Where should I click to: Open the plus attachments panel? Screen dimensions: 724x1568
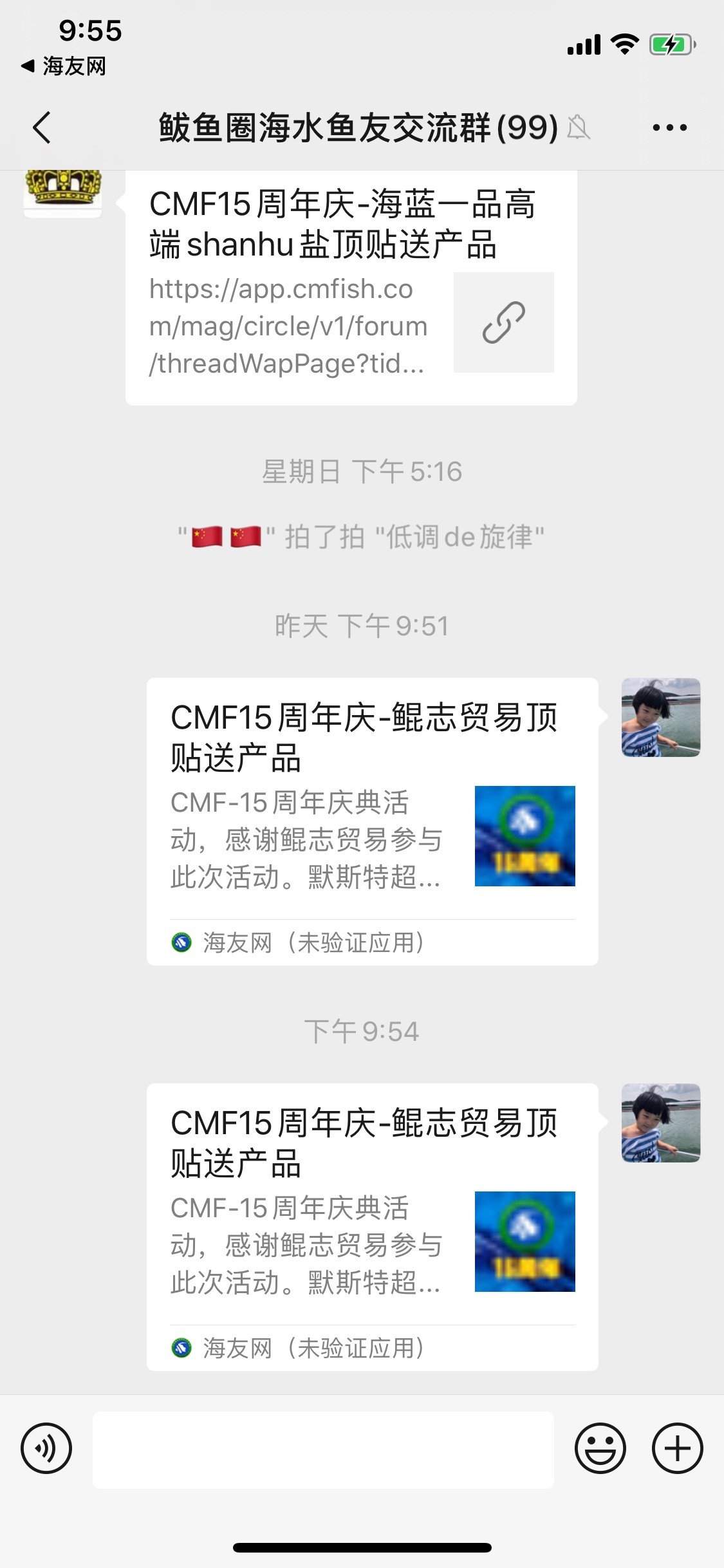(x=677, y=1449)
